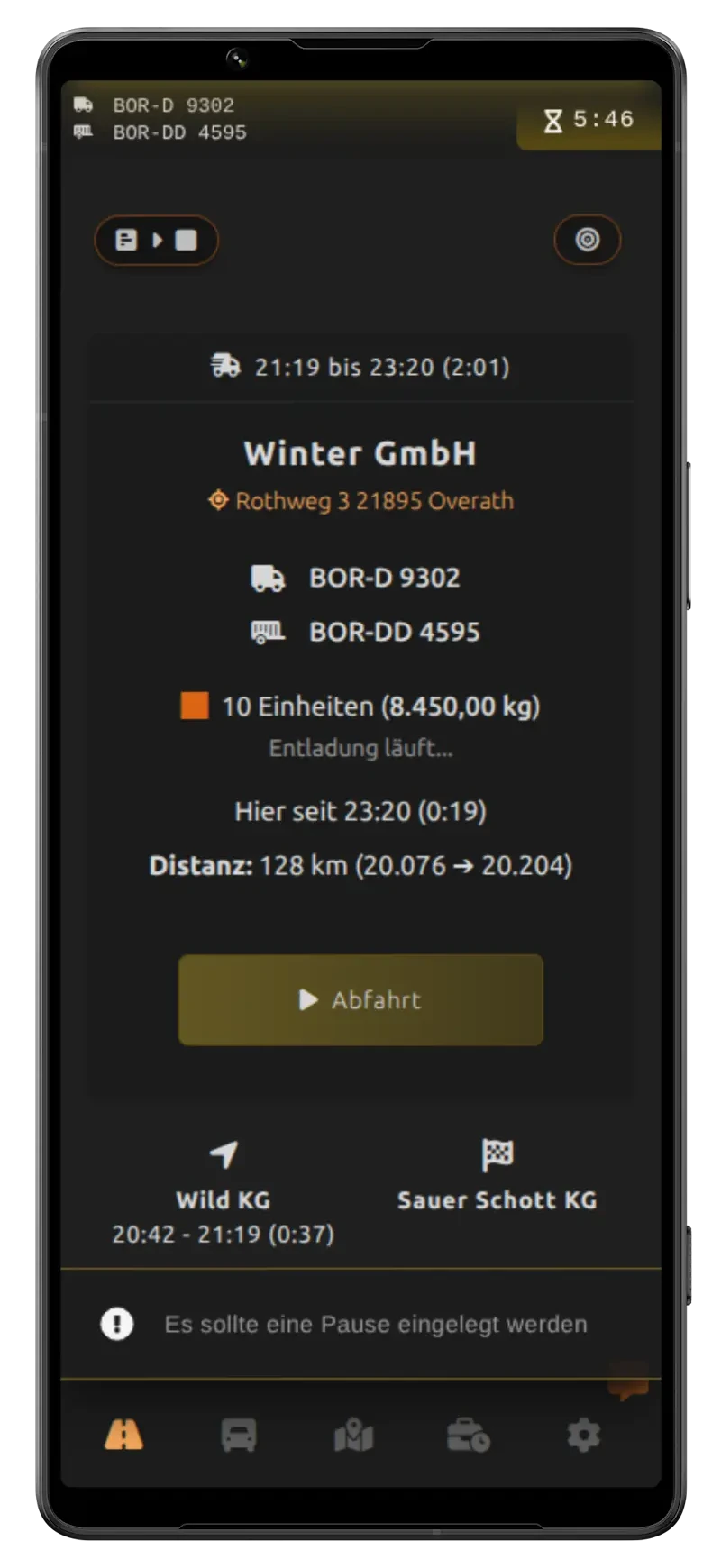Tap the 5:46 remaining time badge
Viewport: 721px width, 1568px height.
tap(589, 120)
